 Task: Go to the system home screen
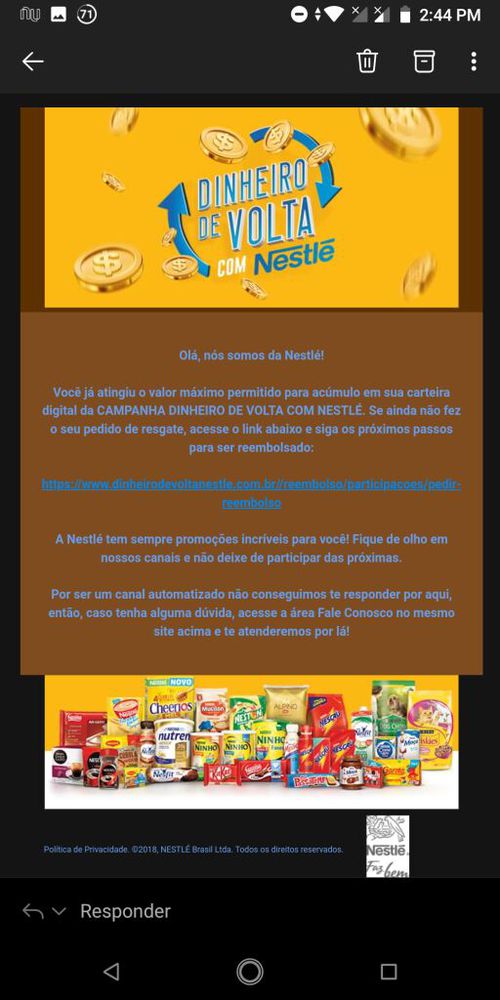250,971
